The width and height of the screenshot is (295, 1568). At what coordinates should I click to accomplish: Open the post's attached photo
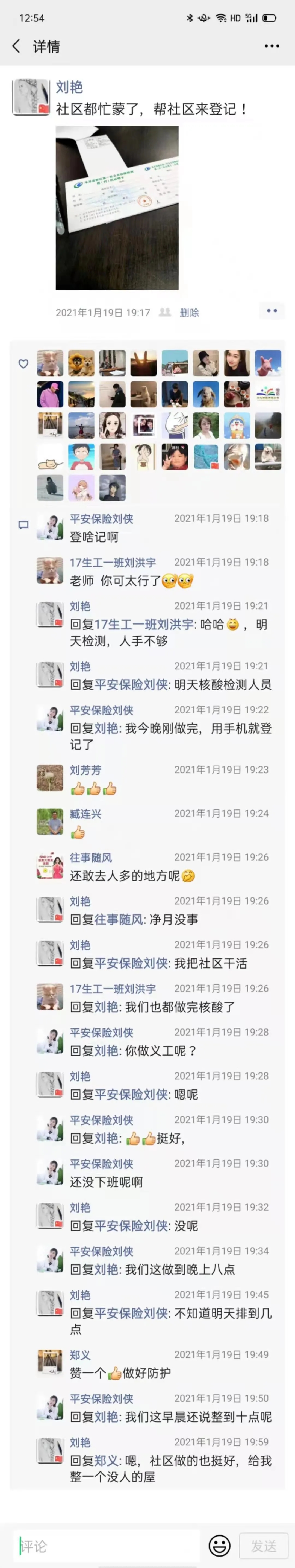(x=117, y=208)
